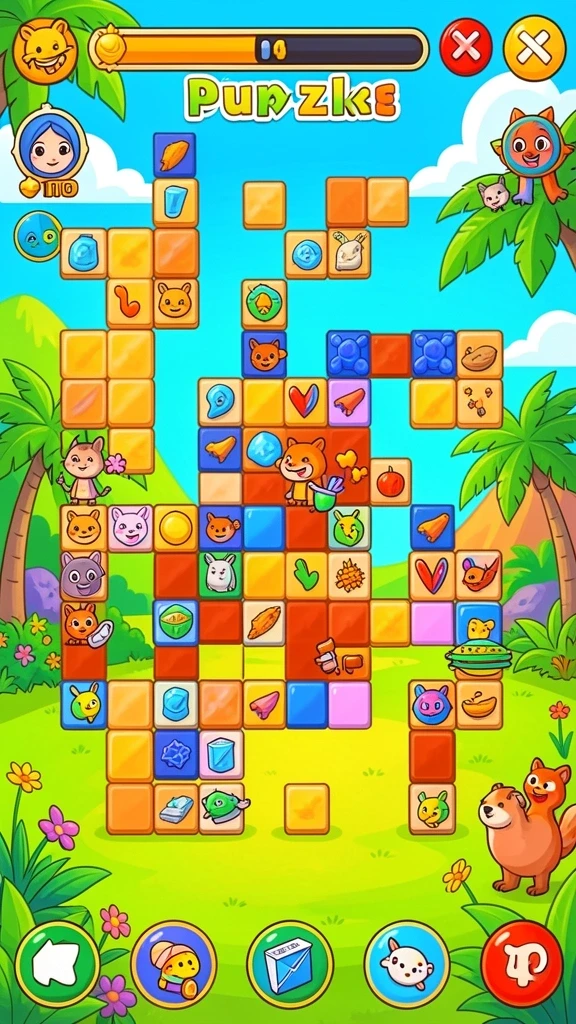Use the mushroom character booster button

(x=173, y=964)
